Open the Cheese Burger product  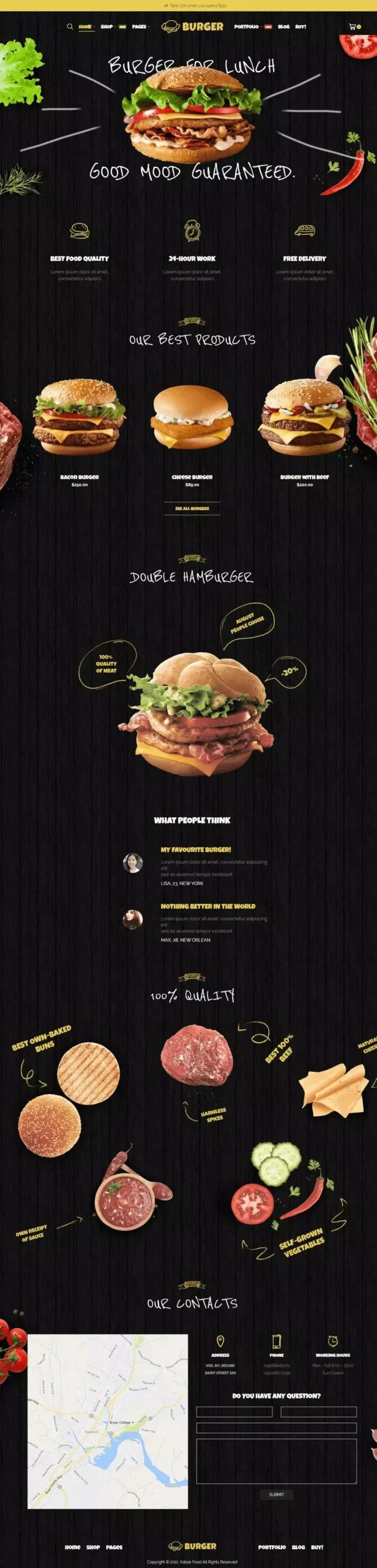point(192,477)
